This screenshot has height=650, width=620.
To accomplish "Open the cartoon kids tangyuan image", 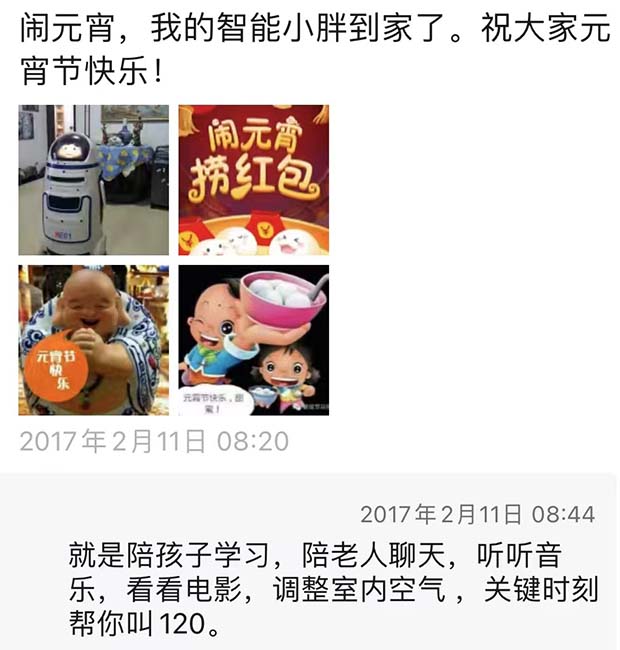I will pyautogui.click(x=253, y=340).
